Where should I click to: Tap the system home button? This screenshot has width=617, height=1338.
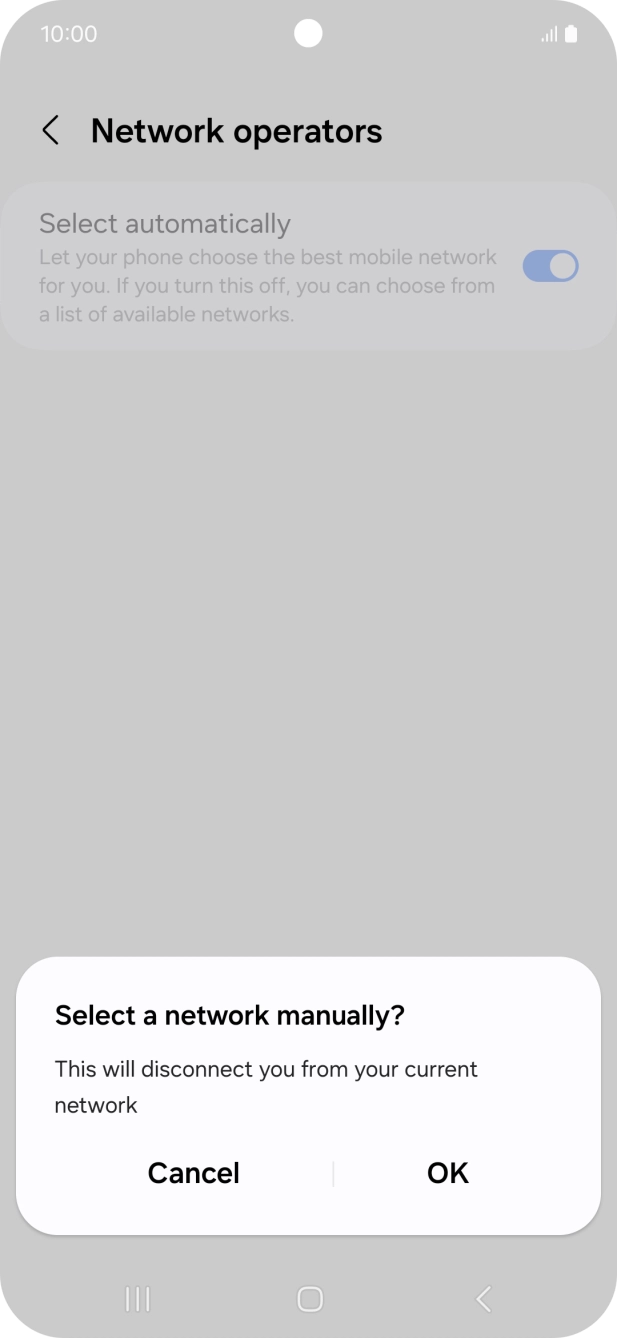pos(309,1299)
